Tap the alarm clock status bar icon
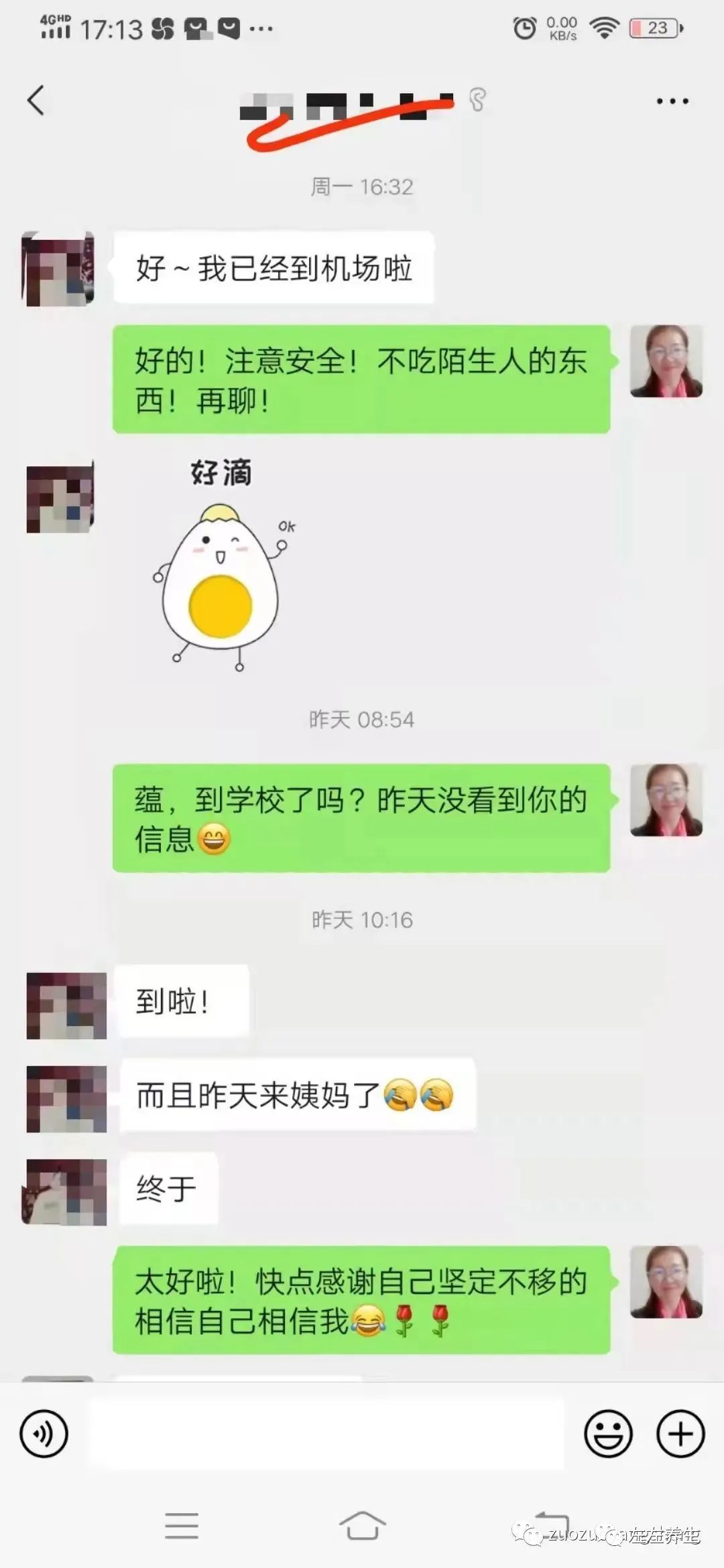 click(x=524, y=27)
